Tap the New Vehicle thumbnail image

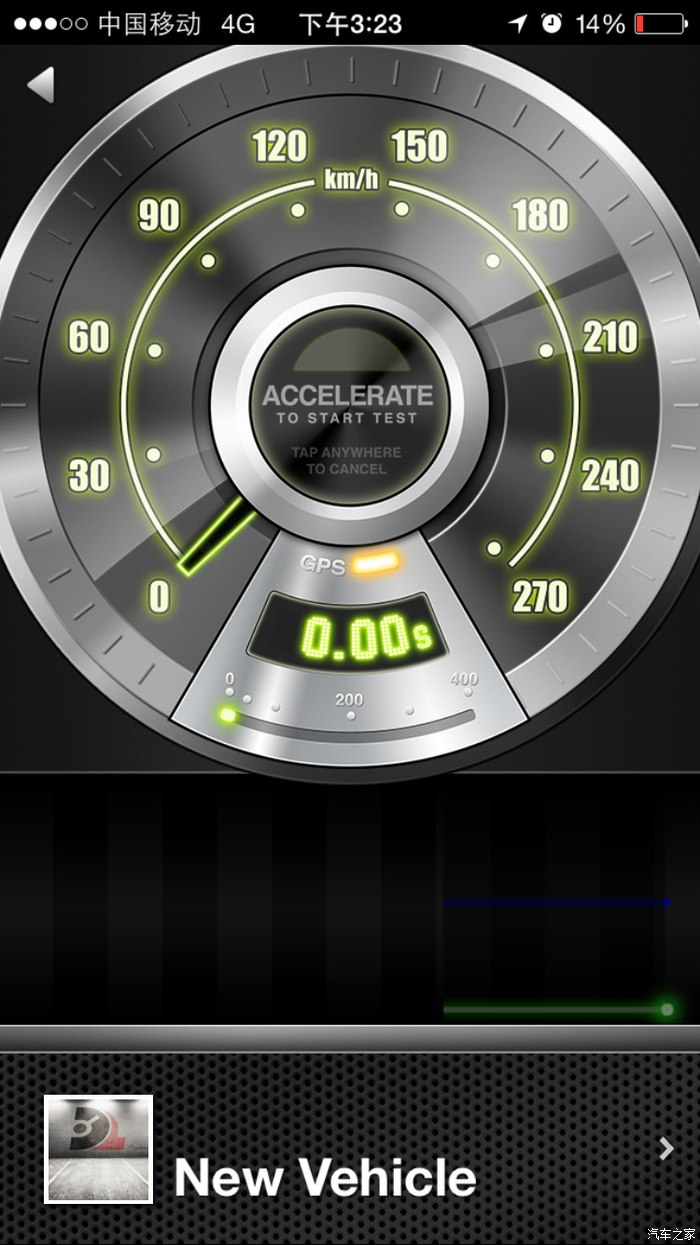[99, 1148]
